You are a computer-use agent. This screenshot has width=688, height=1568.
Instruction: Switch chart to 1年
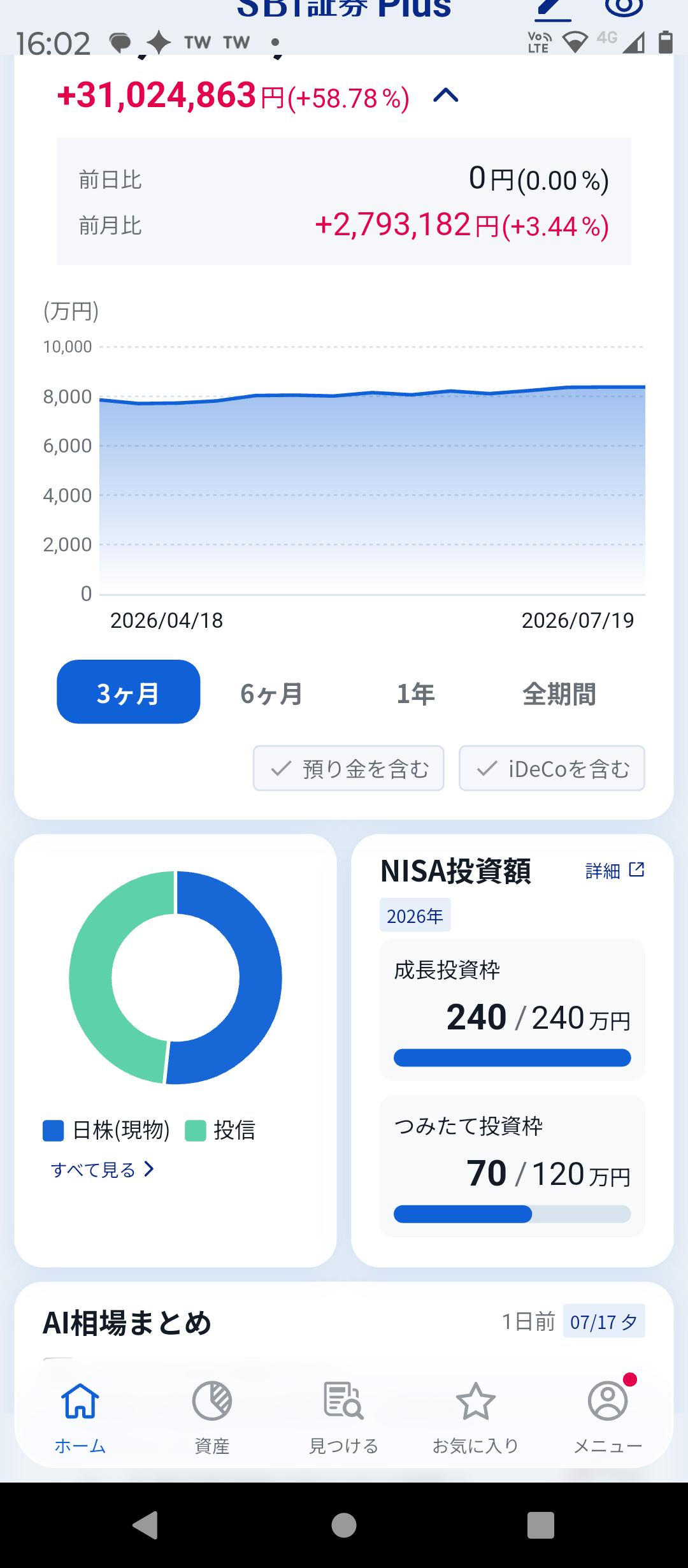pos(415,693)
